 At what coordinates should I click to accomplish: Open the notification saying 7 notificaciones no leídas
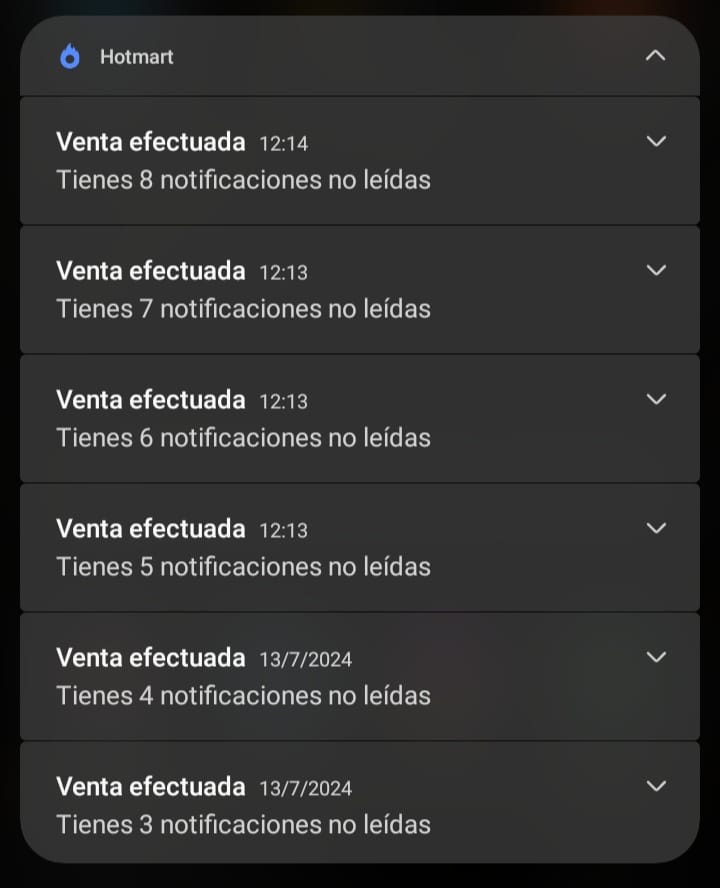pyautogui.click(x=300, y=290)
